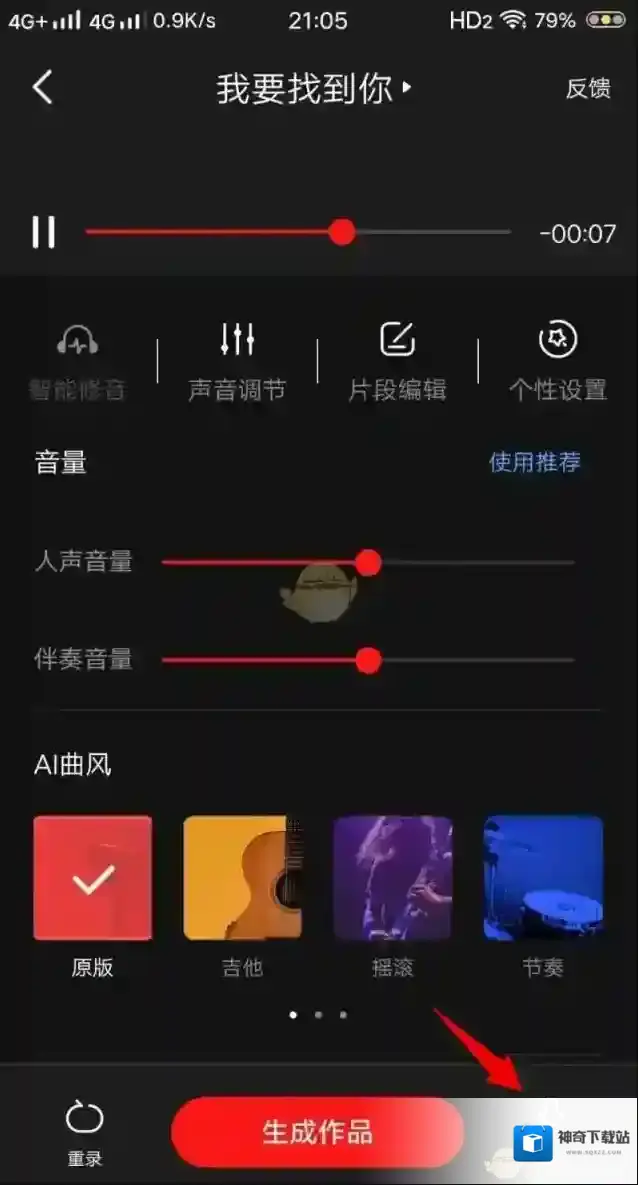638x1185 pixels.
Task: Switch to the 声音调节 tab
Action: [x=237, y=362]
